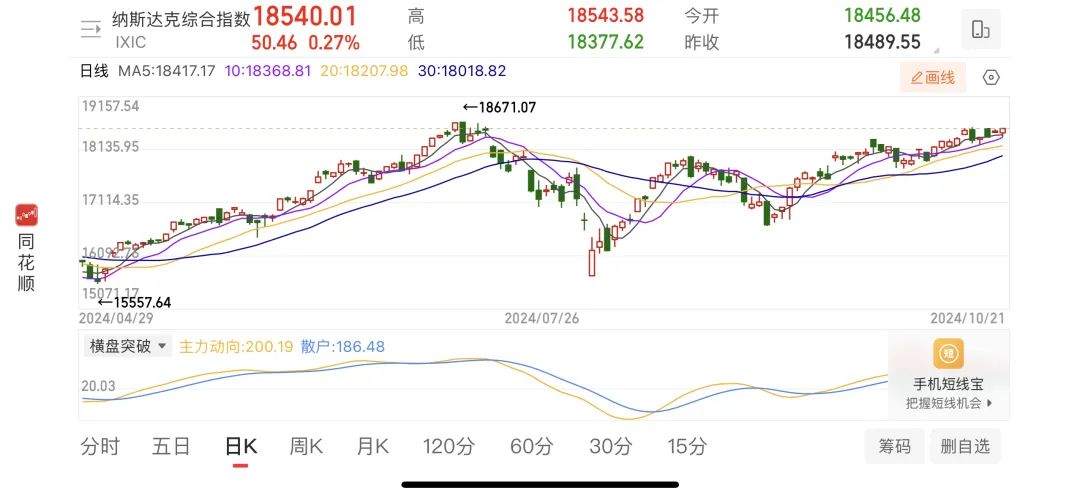Switch to the 月K chart

click(372, 446)
